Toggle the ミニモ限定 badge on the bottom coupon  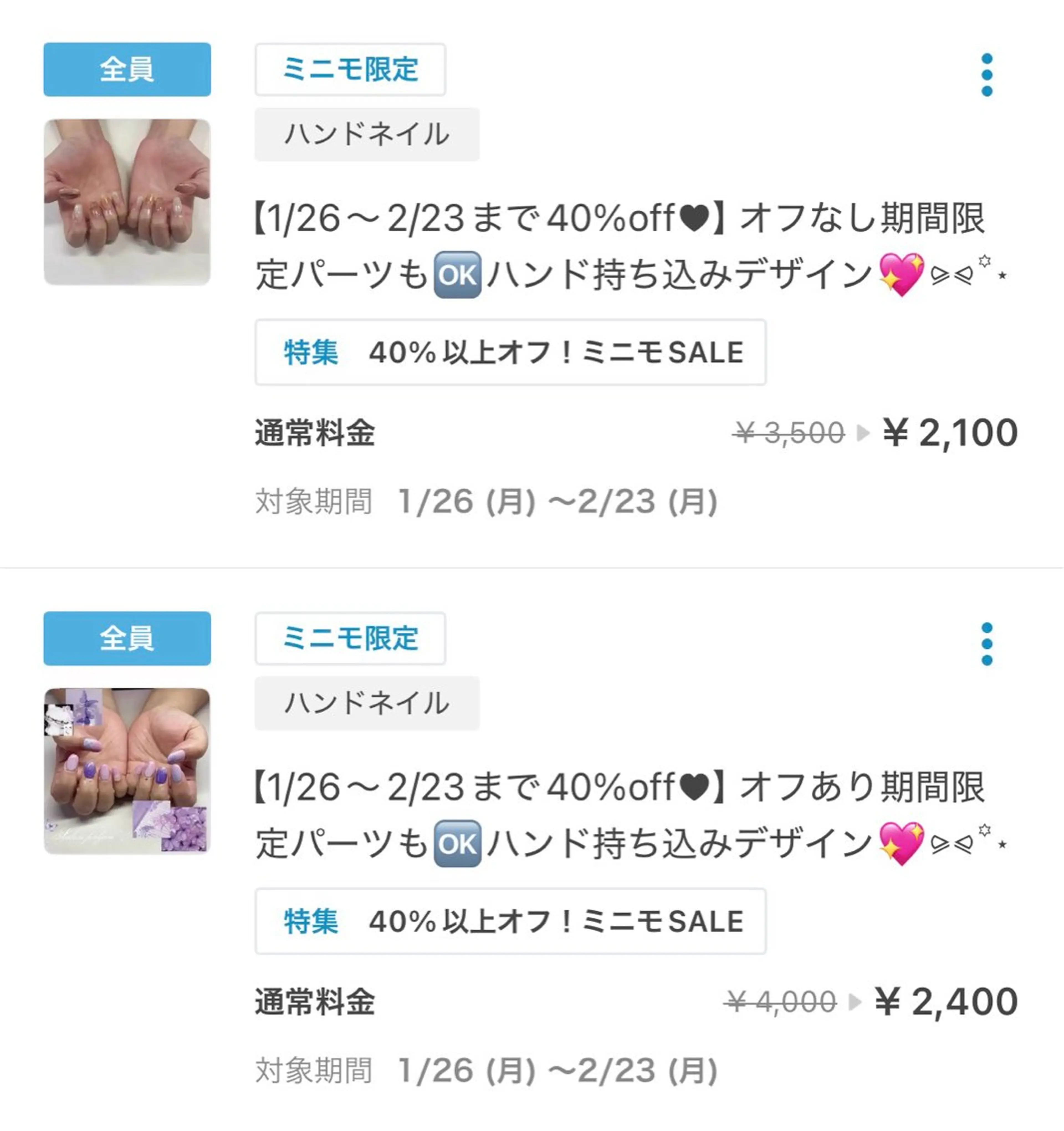[350, 638]
